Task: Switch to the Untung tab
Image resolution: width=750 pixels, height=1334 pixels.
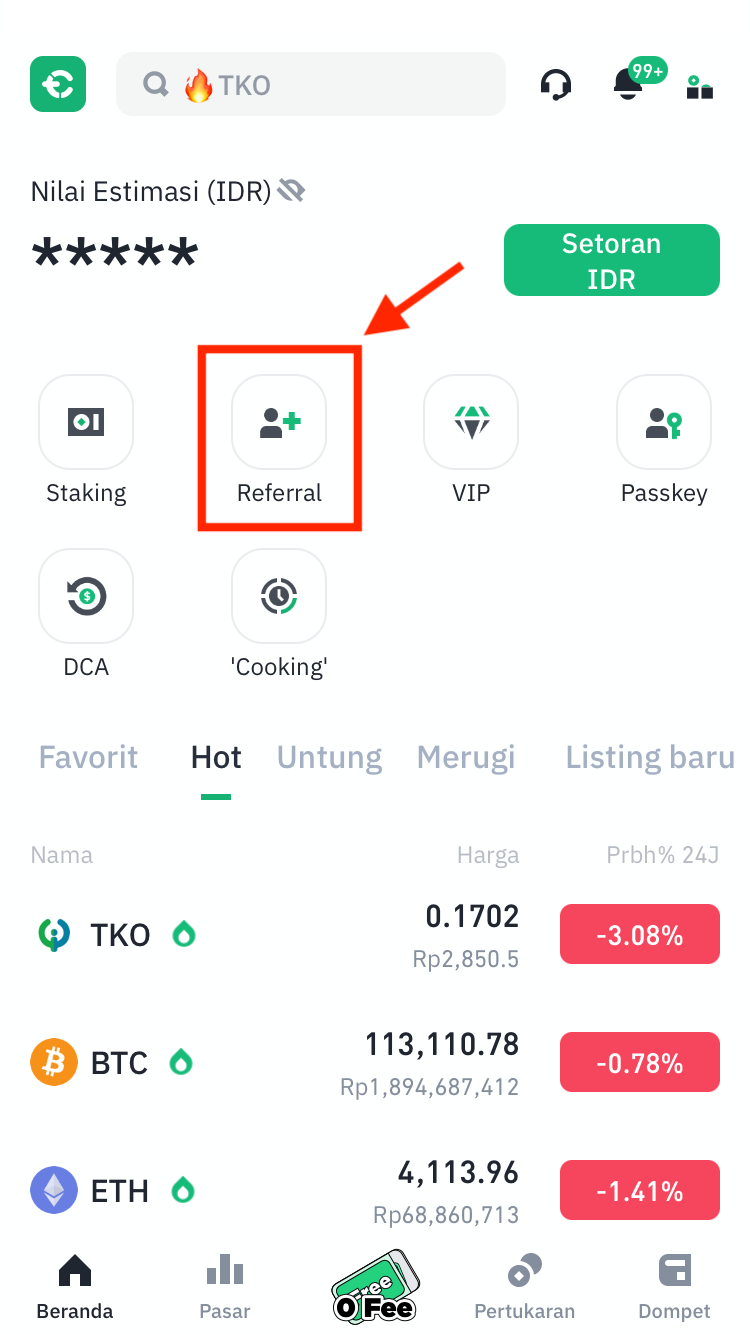Action: pos(329,757)
